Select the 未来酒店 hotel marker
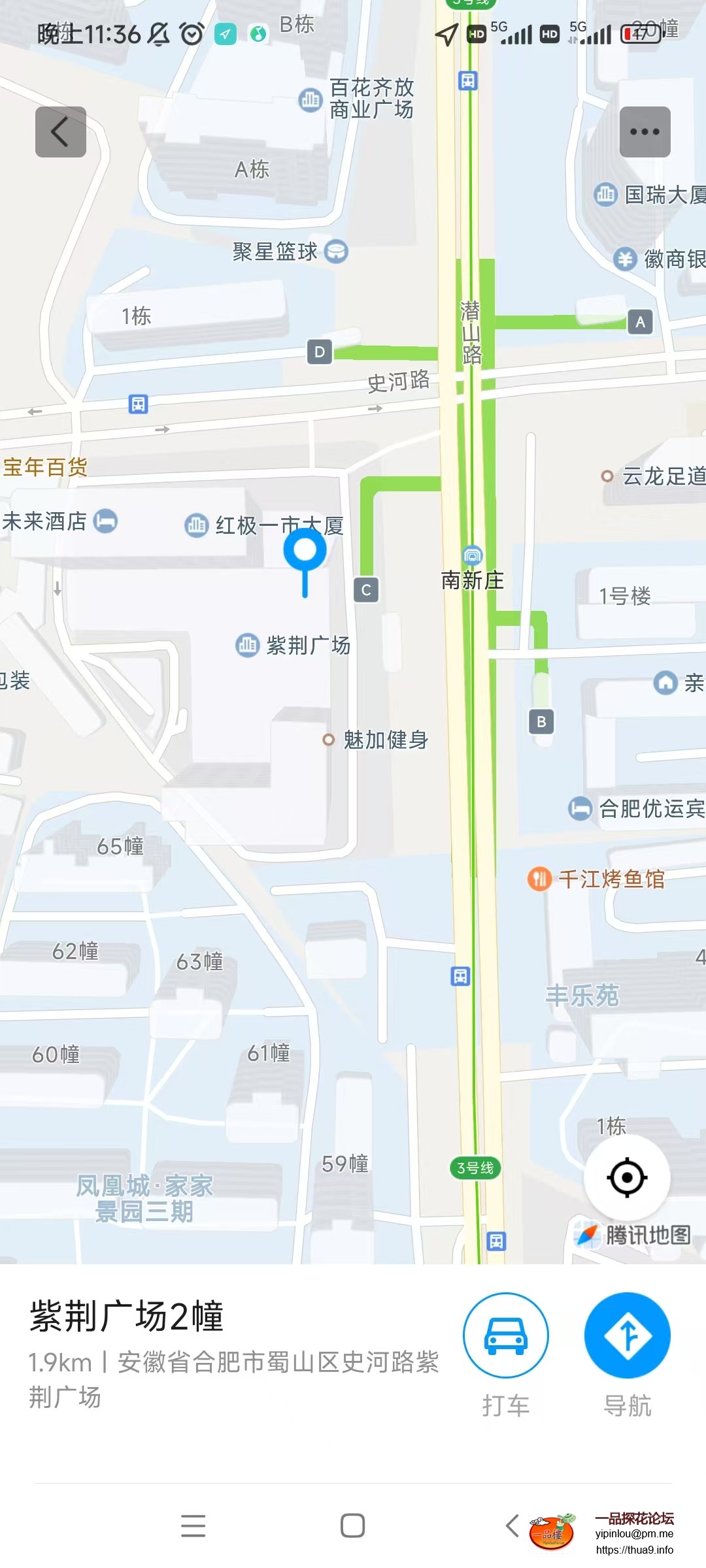This screenshot has width=706, height=1568. pyautogui.click(x=105, y=521)
